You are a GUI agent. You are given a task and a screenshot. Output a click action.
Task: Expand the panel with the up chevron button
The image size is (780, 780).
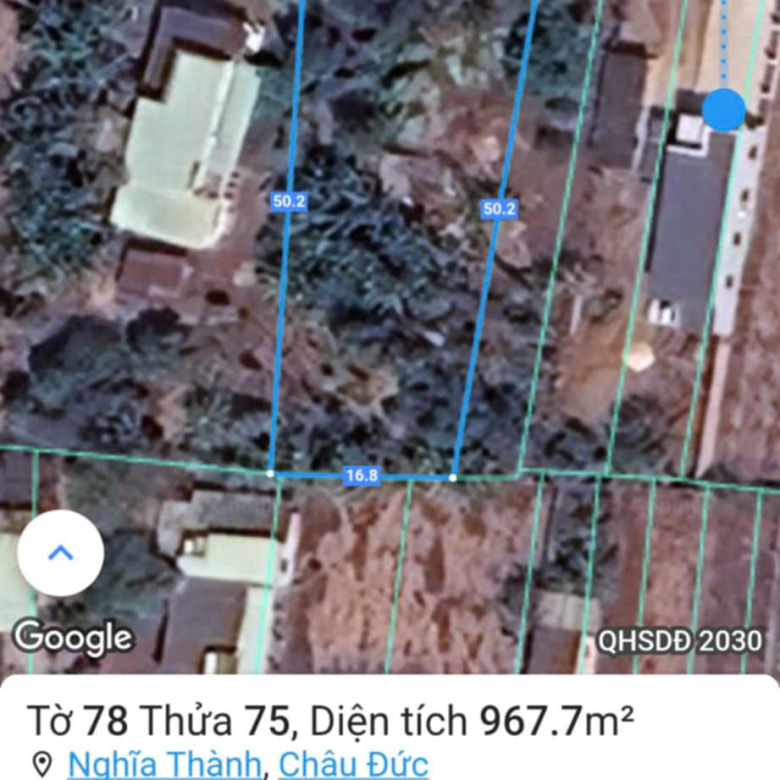coord(60,553)
